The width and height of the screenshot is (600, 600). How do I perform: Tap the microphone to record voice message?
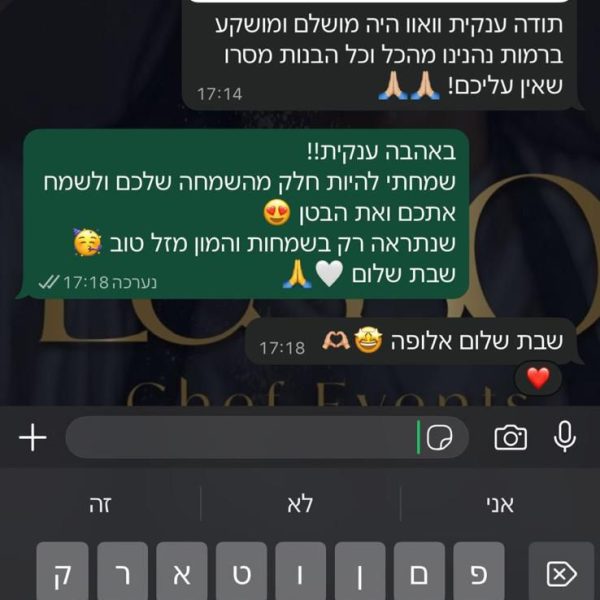pyautogui.click(x=565, y=437)
